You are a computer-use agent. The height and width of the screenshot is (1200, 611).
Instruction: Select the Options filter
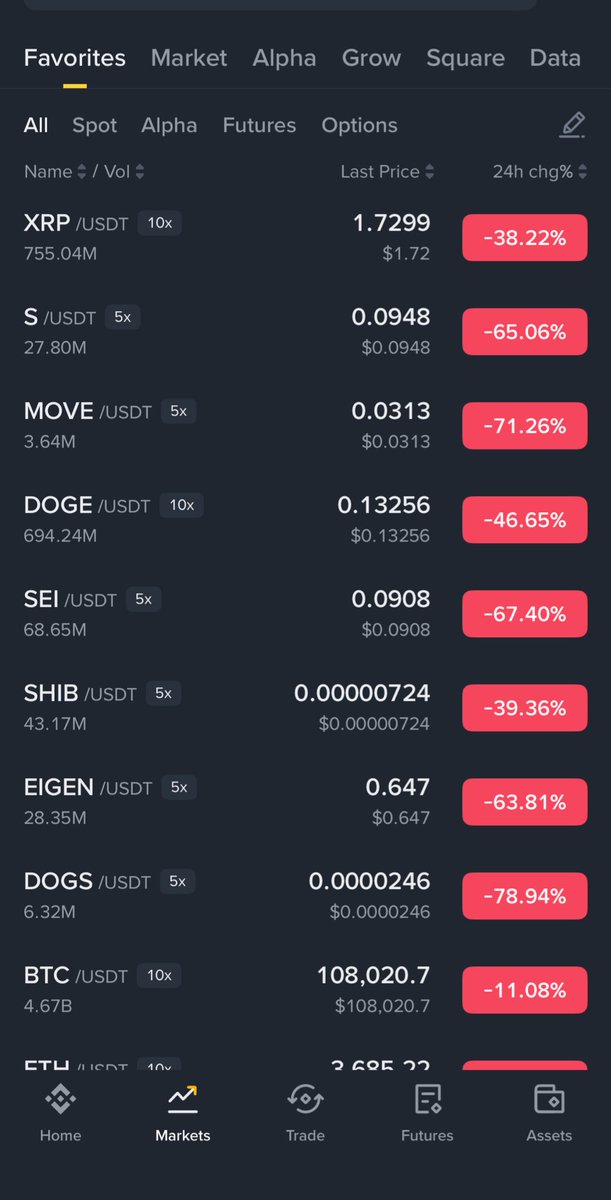359,125
